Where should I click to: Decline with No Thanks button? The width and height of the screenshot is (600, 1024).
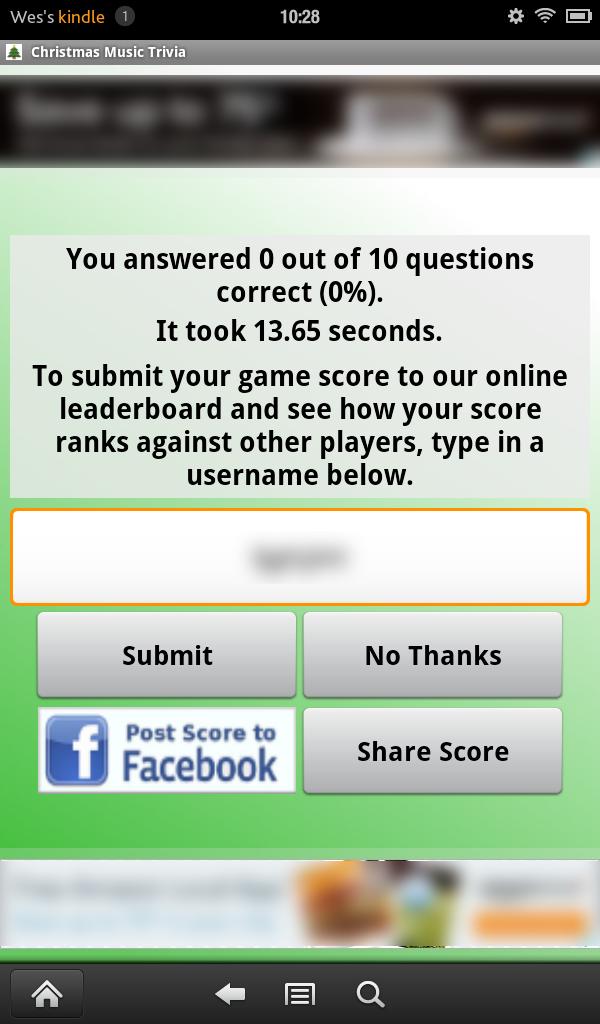coord(432,655)
